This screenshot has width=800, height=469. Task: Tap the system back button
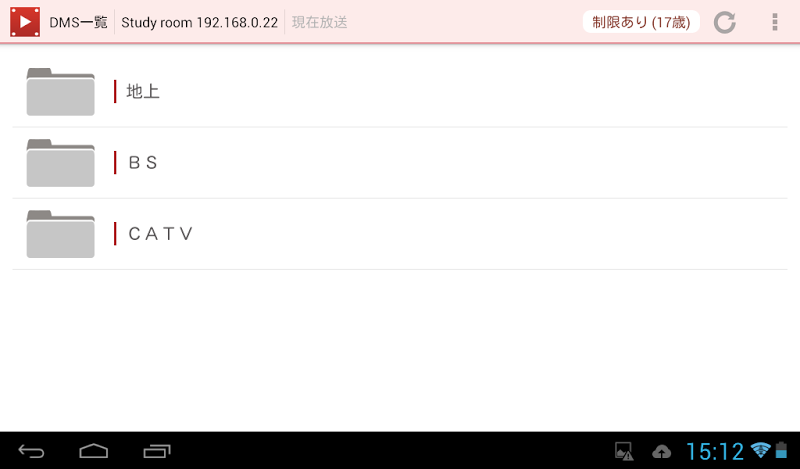(31, 451)
